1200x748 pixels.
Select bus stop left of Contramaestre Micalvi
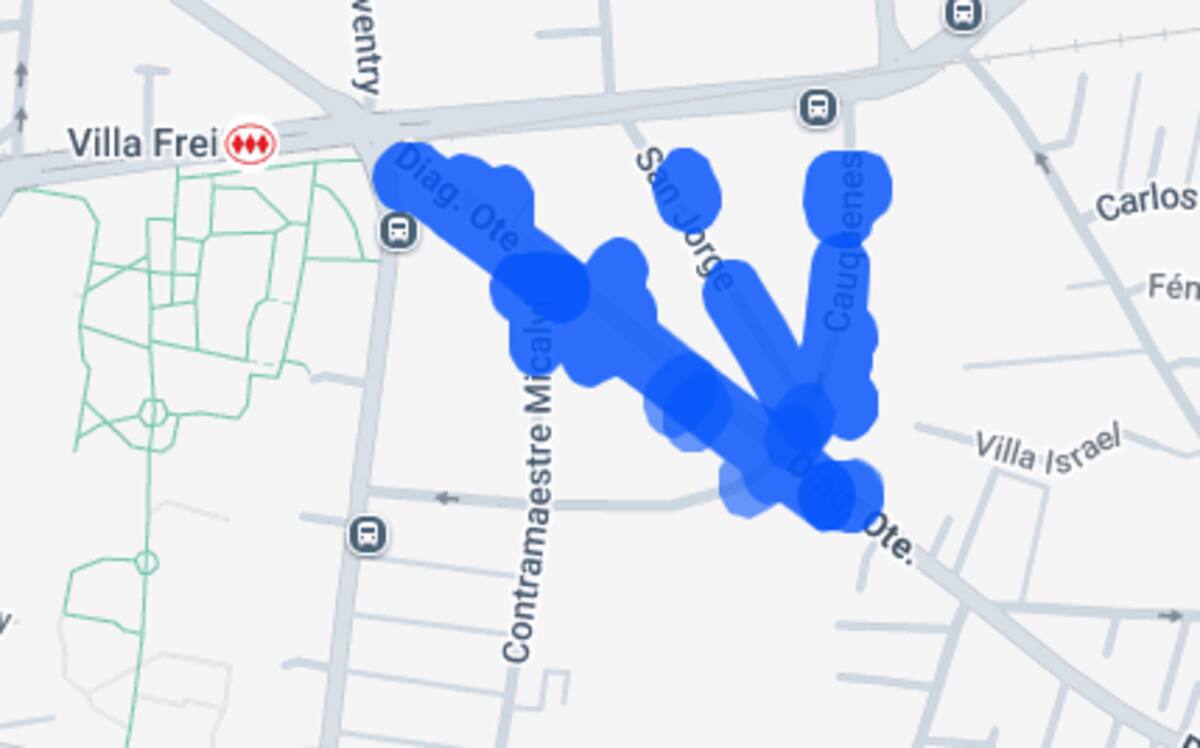pyautogui.click(x=367, y=534)
